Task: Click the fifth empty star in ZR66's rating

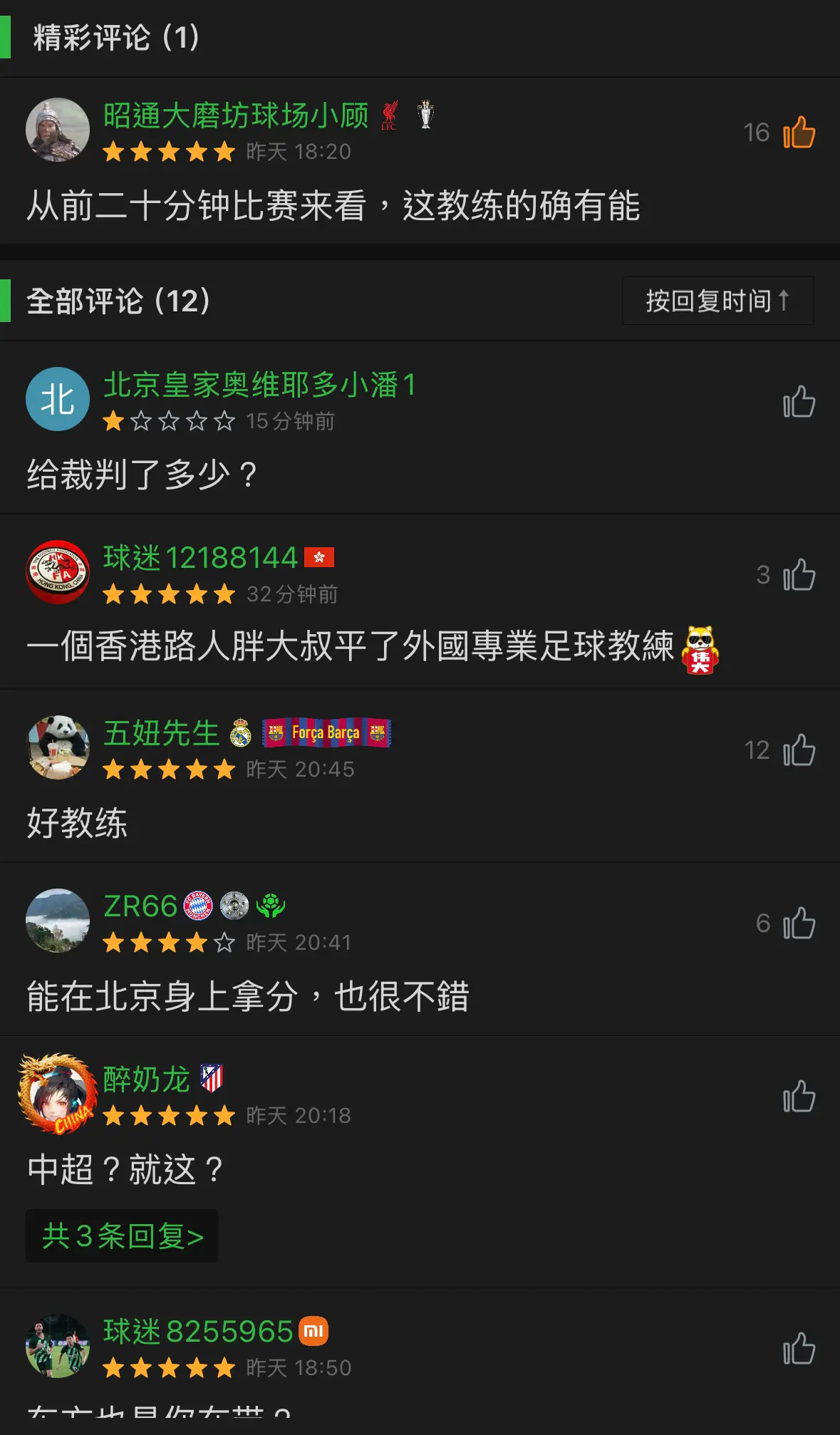Action: pyautogui.click(x=224, y=941)
